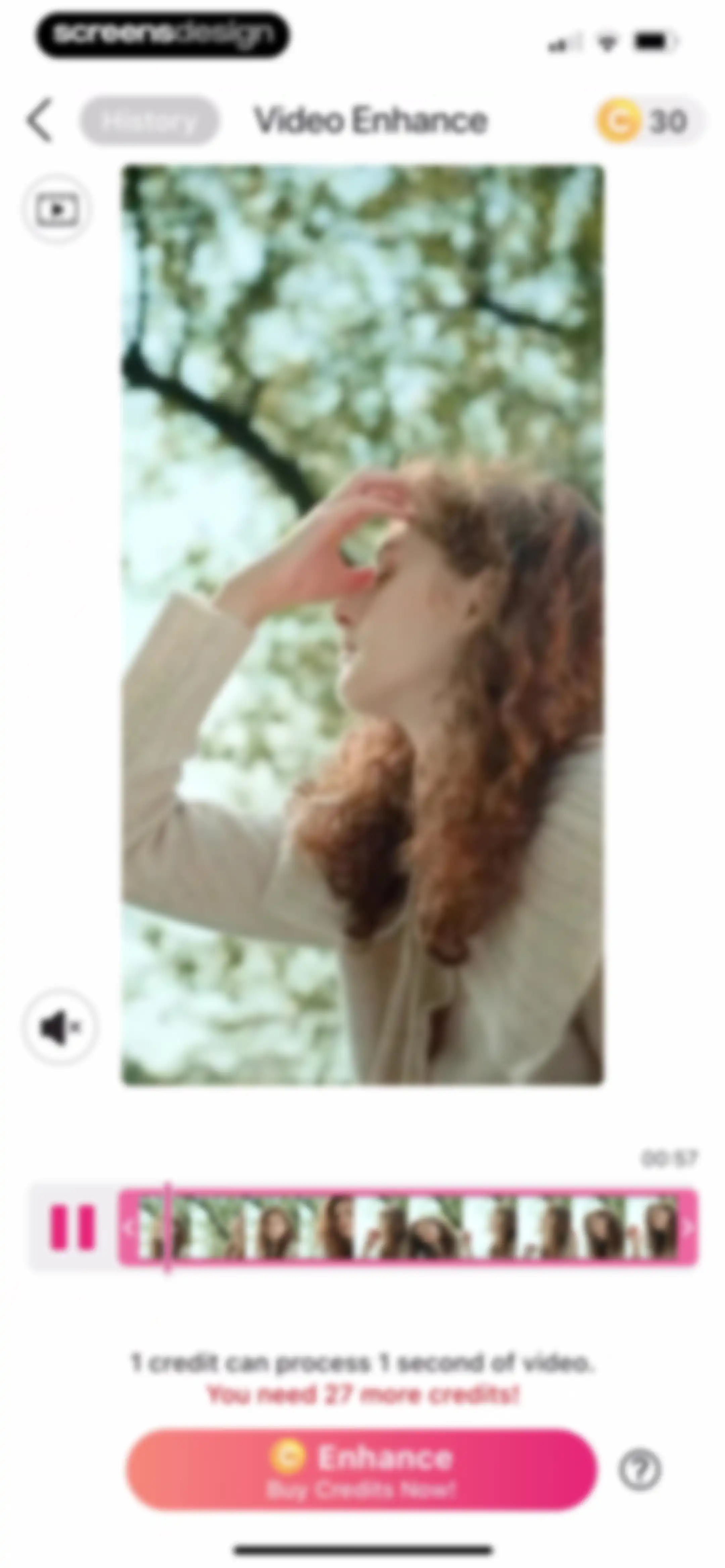This screenshot has height=1568, width=725.
Task: Tap the Enhance button
Action: 361,1469
